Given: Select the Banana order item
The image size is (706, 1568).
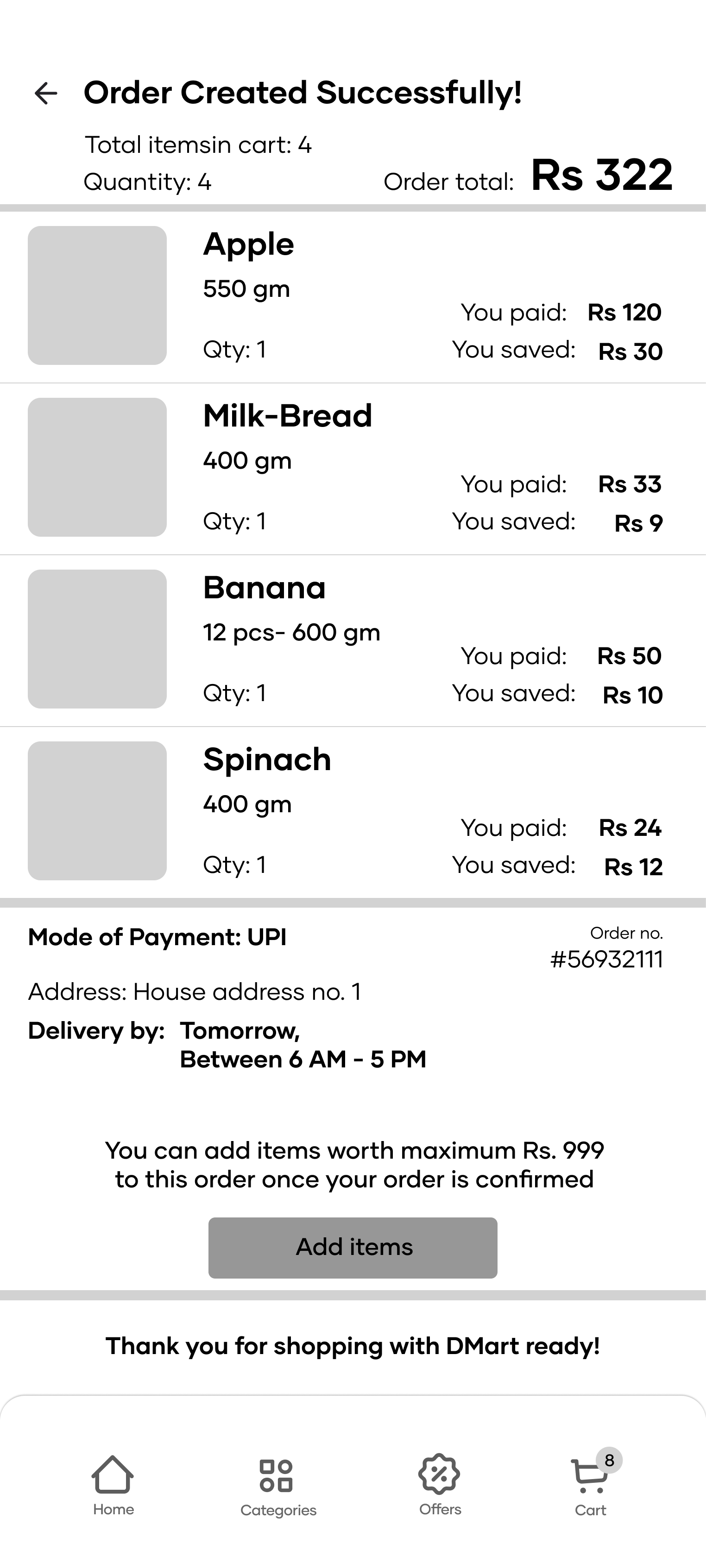Looking at the screenshot, I should point(353,640).
